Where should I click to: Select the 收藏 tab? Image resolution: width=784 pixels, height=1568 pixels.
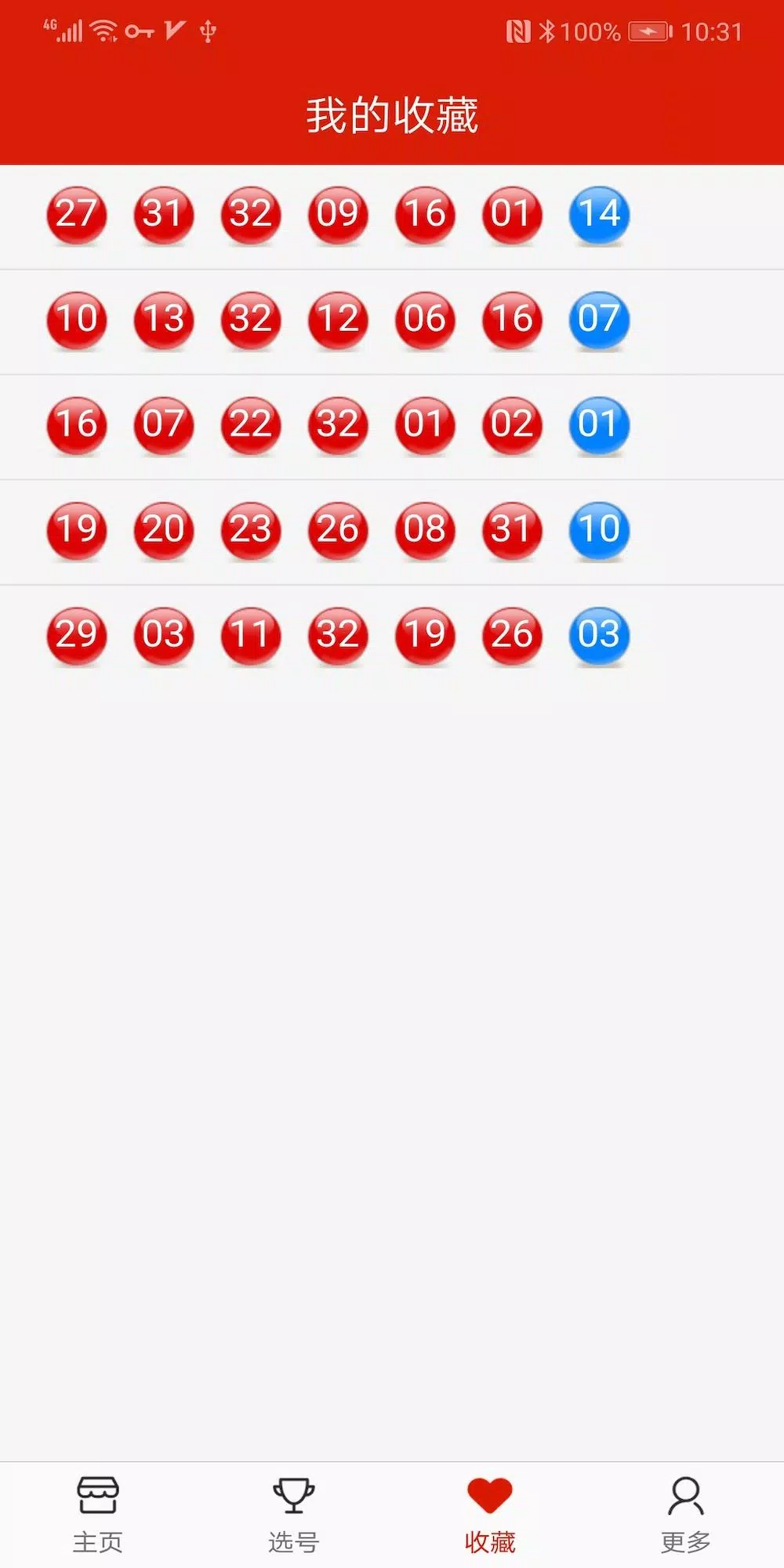coord(489,1514)
